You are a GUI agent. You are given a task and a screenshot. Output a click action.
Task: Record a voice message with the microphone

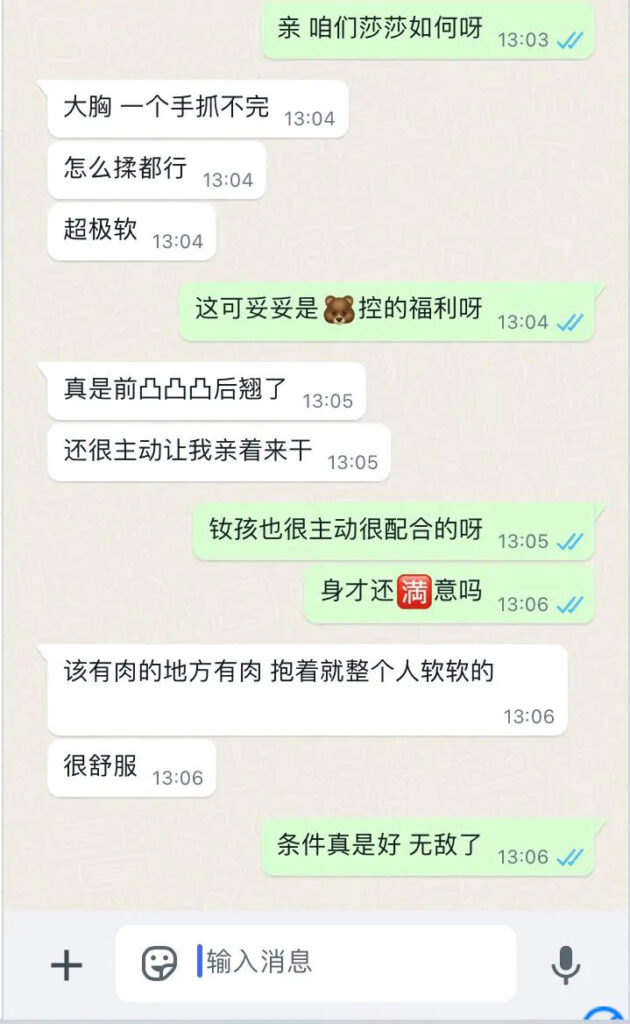(566, 965)
